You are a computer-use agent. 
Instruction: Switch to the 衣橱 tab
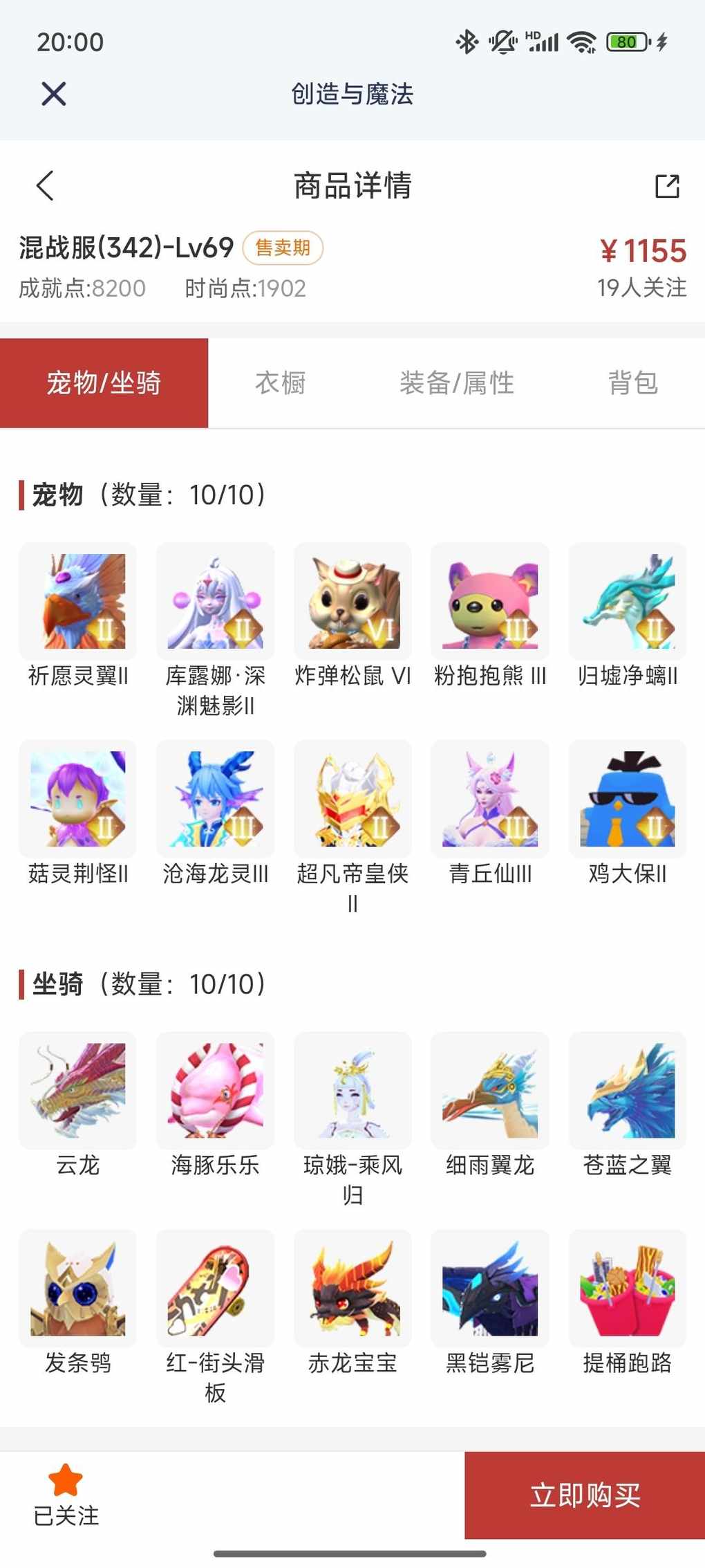[280, 382]
